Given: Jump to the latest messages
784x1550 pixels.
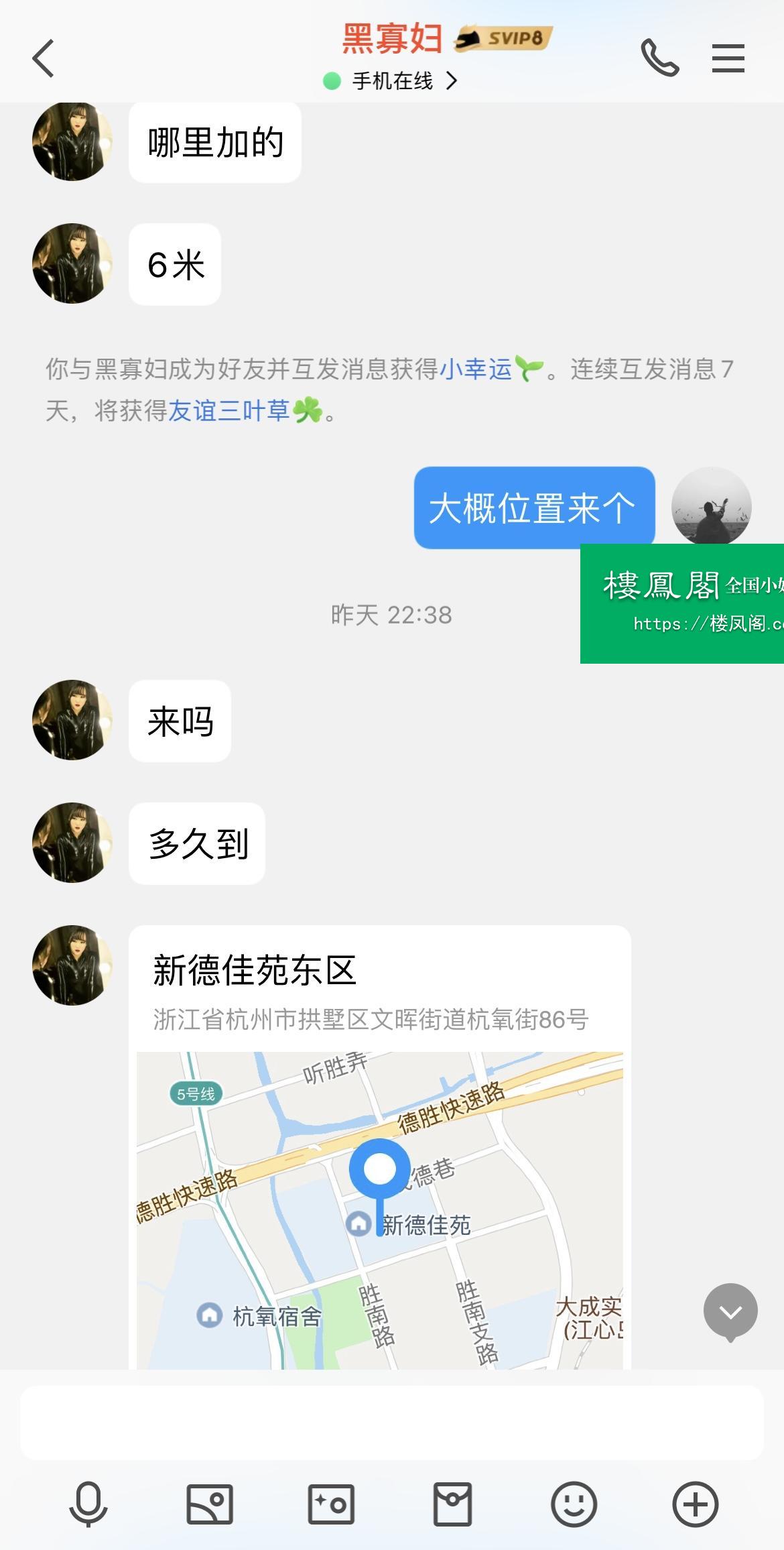Looking at the screenshot, I should click(730, 1311).
